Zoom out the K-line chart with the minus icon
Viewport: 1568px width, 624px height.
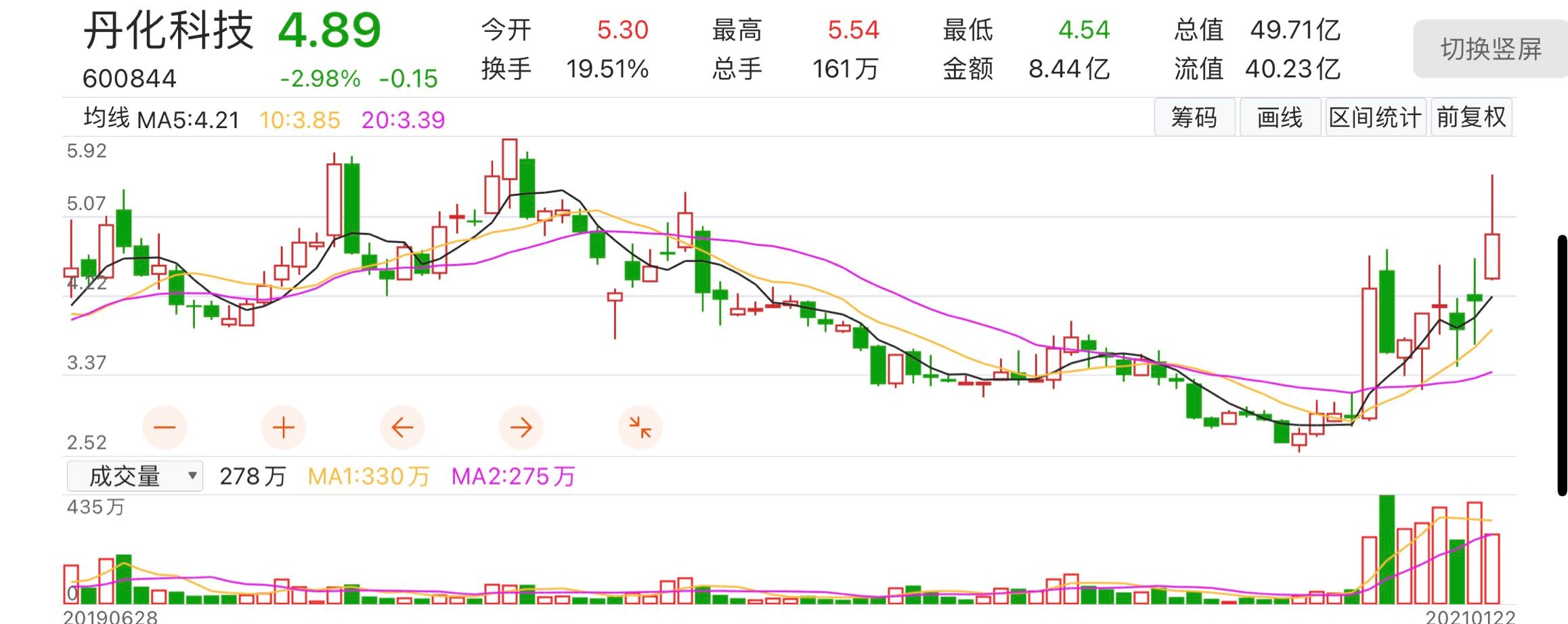pyautogui.click(x=165, y=428)
